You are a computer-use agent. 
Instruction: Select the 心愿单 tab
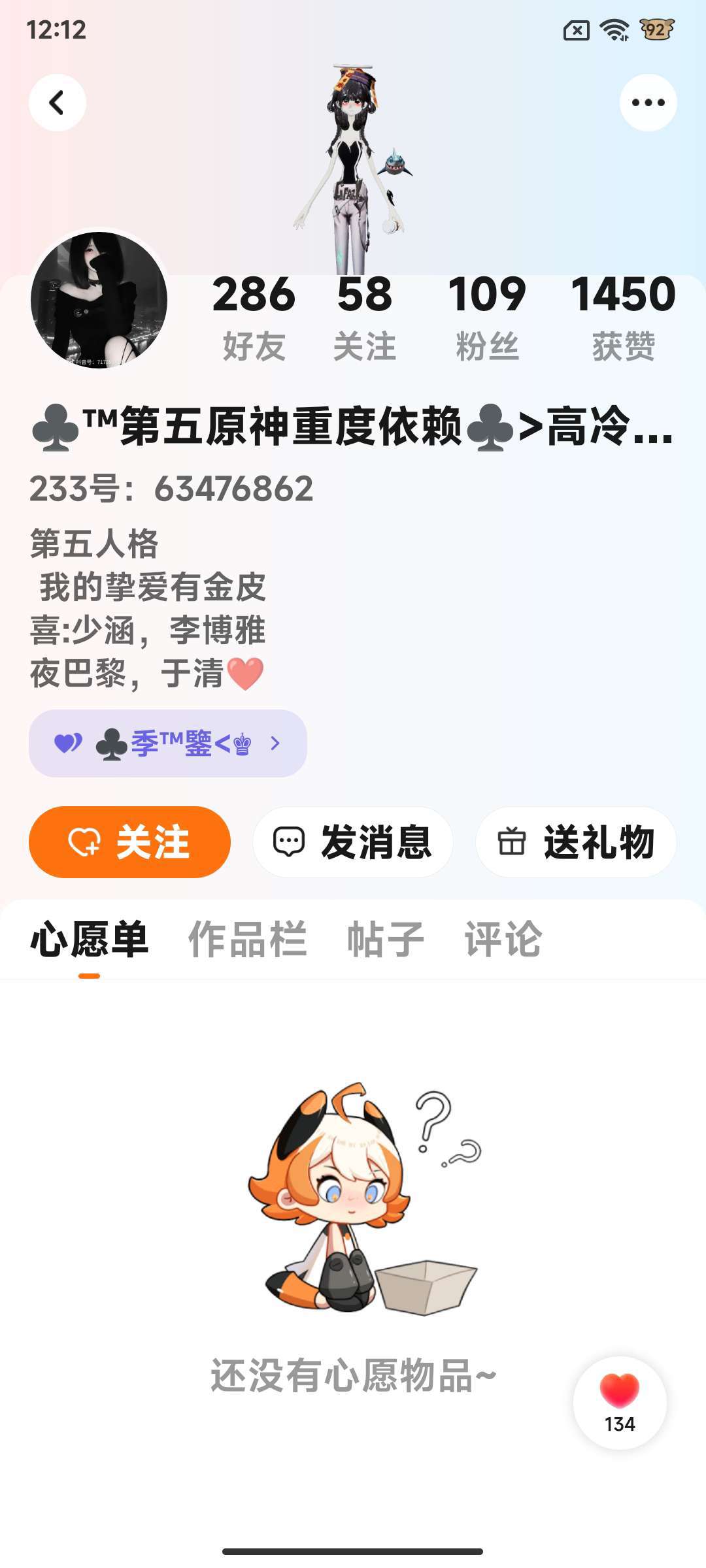coord(90,939)
